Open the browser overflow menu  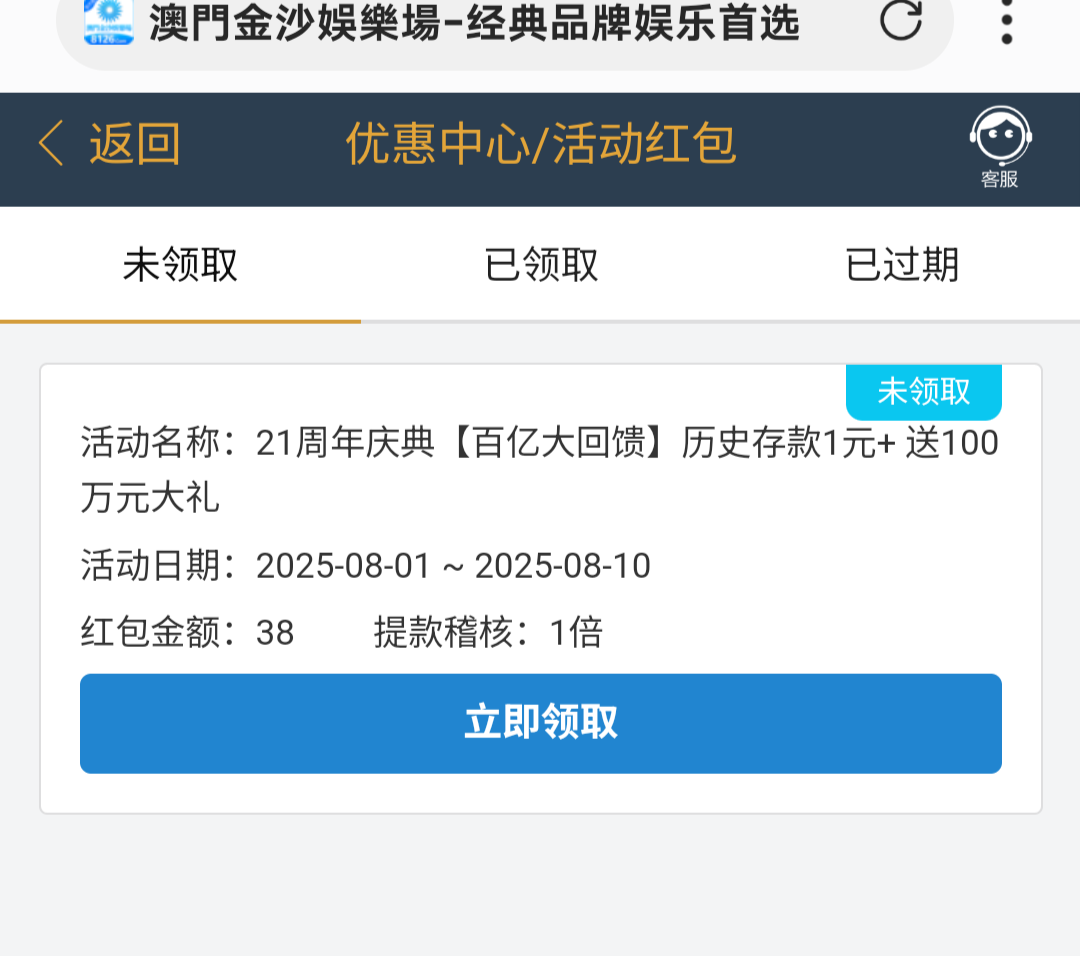(1007, 22)
